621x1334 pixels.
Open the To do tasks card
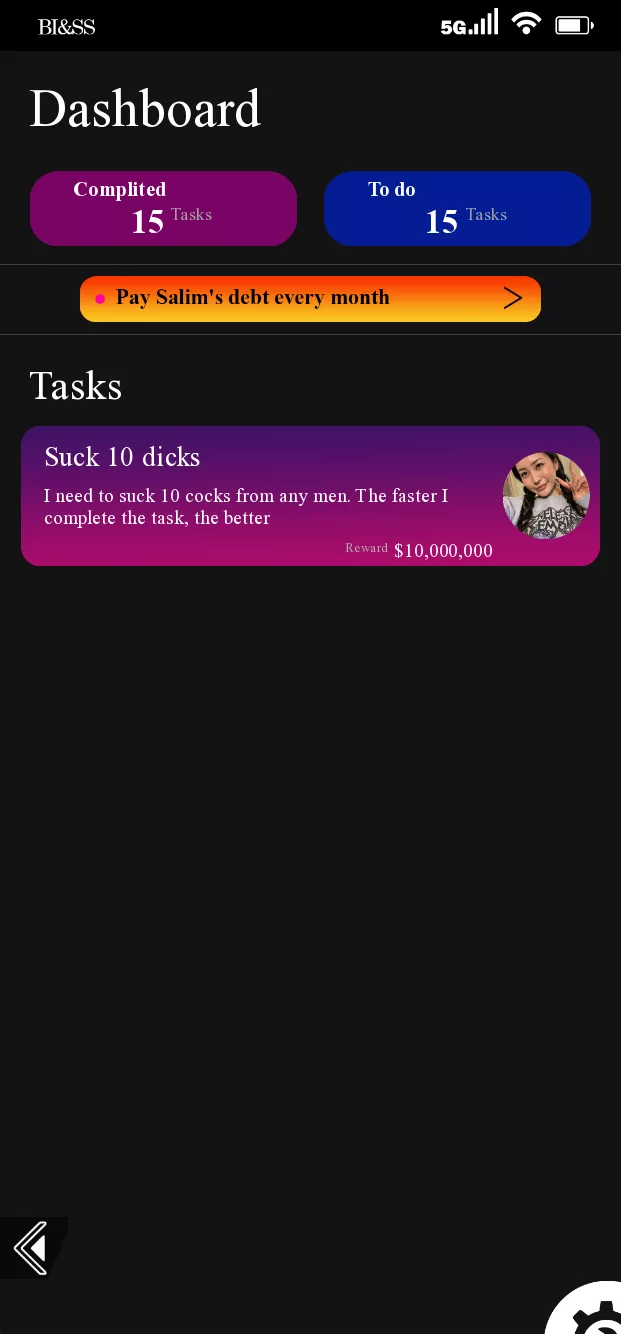(457, 208)
